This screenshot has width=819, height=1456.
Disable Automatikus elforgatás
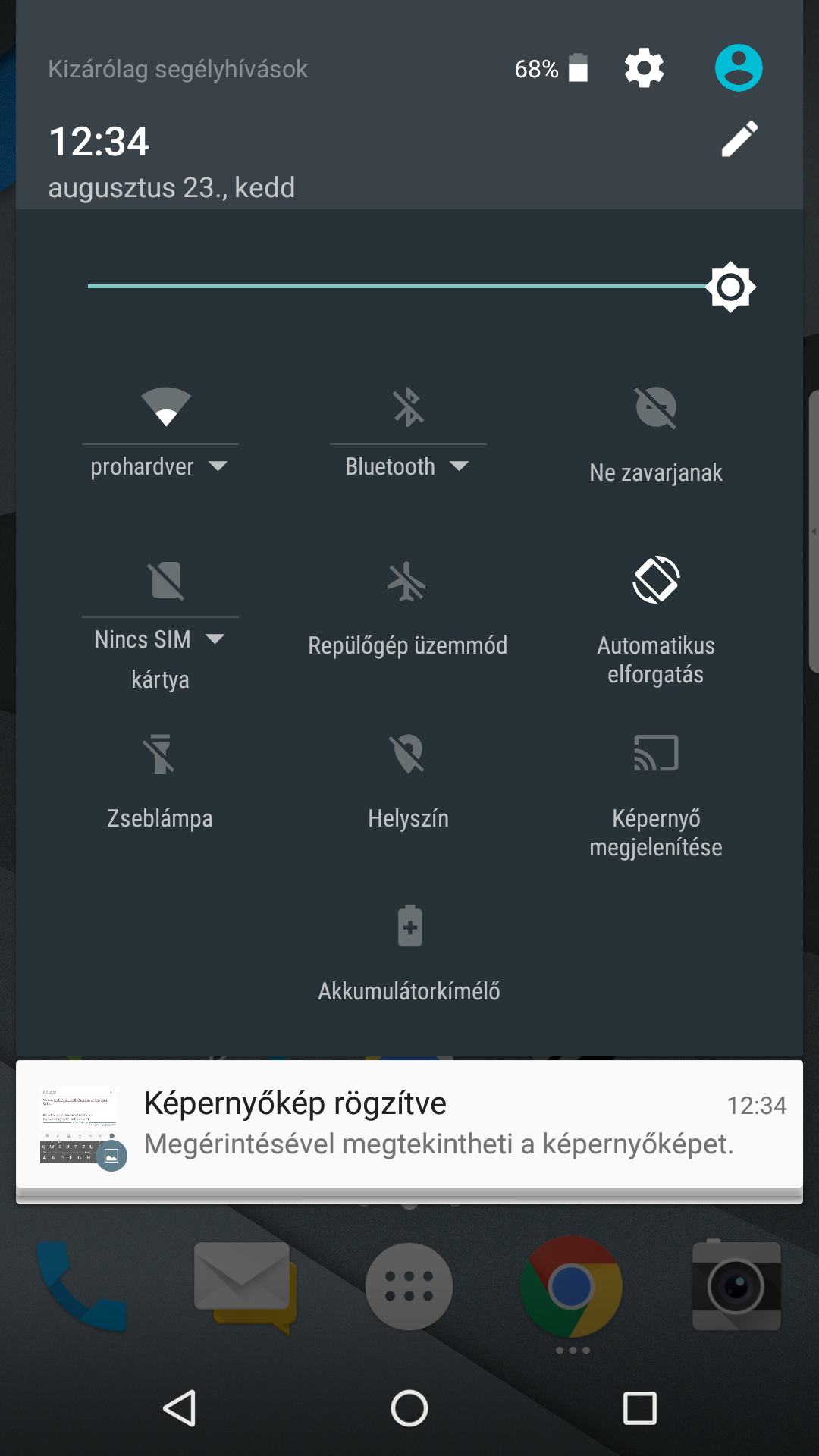click(656, 607)
